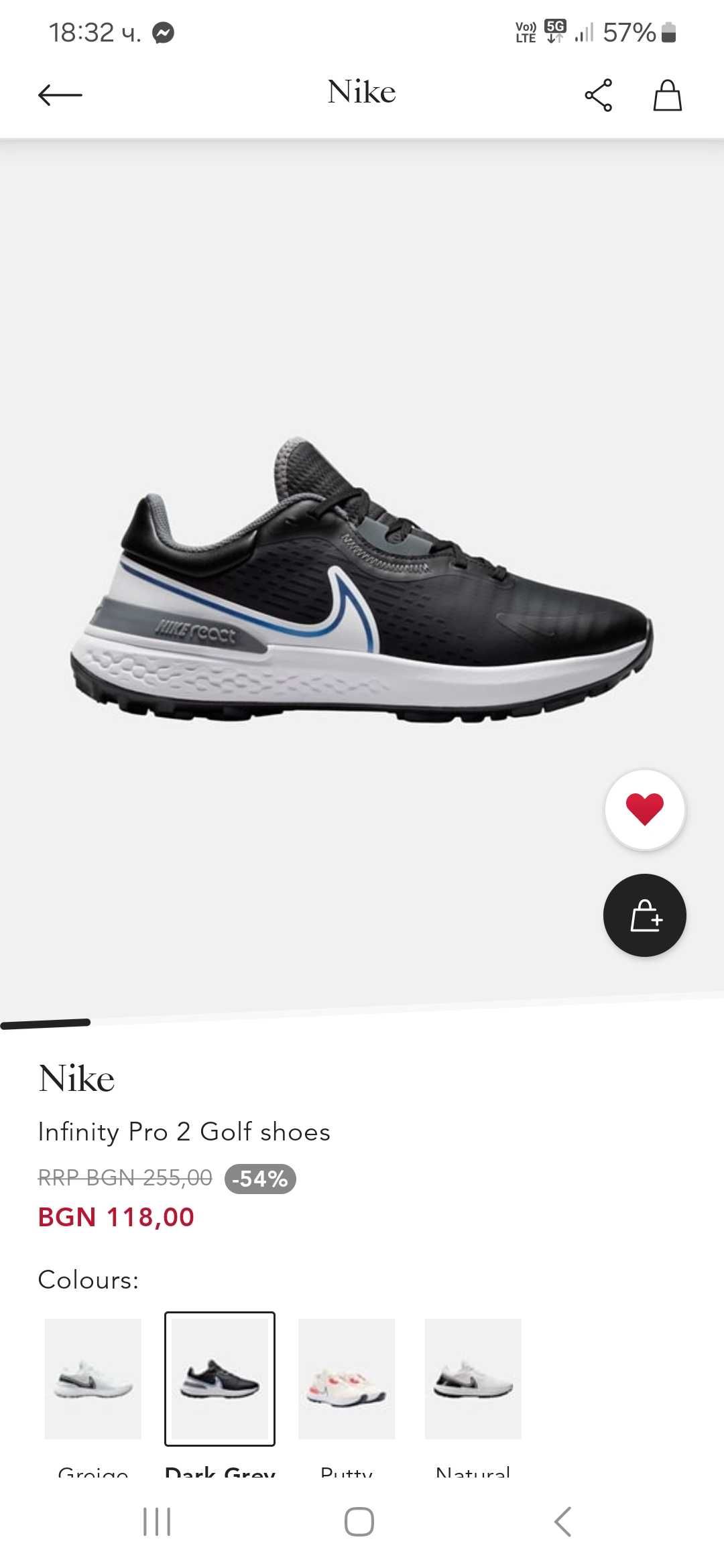This screenshot has width=724, height=1568.
Task: Switch to the Putty colour
Action: click(x=347, y=1378)
